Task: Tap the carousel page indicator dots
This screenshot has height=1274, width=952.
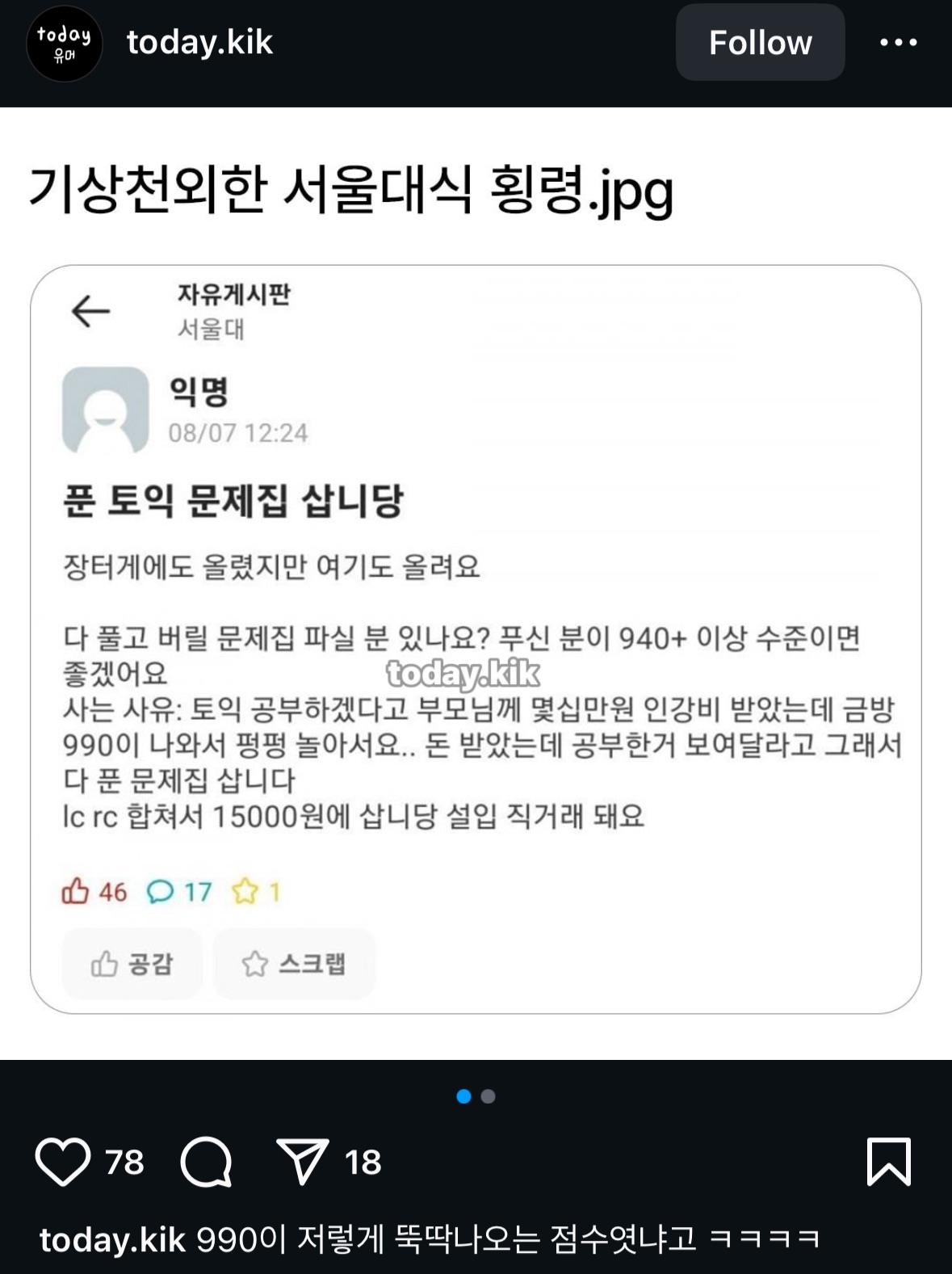Action: pyautogui.click(x=476, y=1096)
